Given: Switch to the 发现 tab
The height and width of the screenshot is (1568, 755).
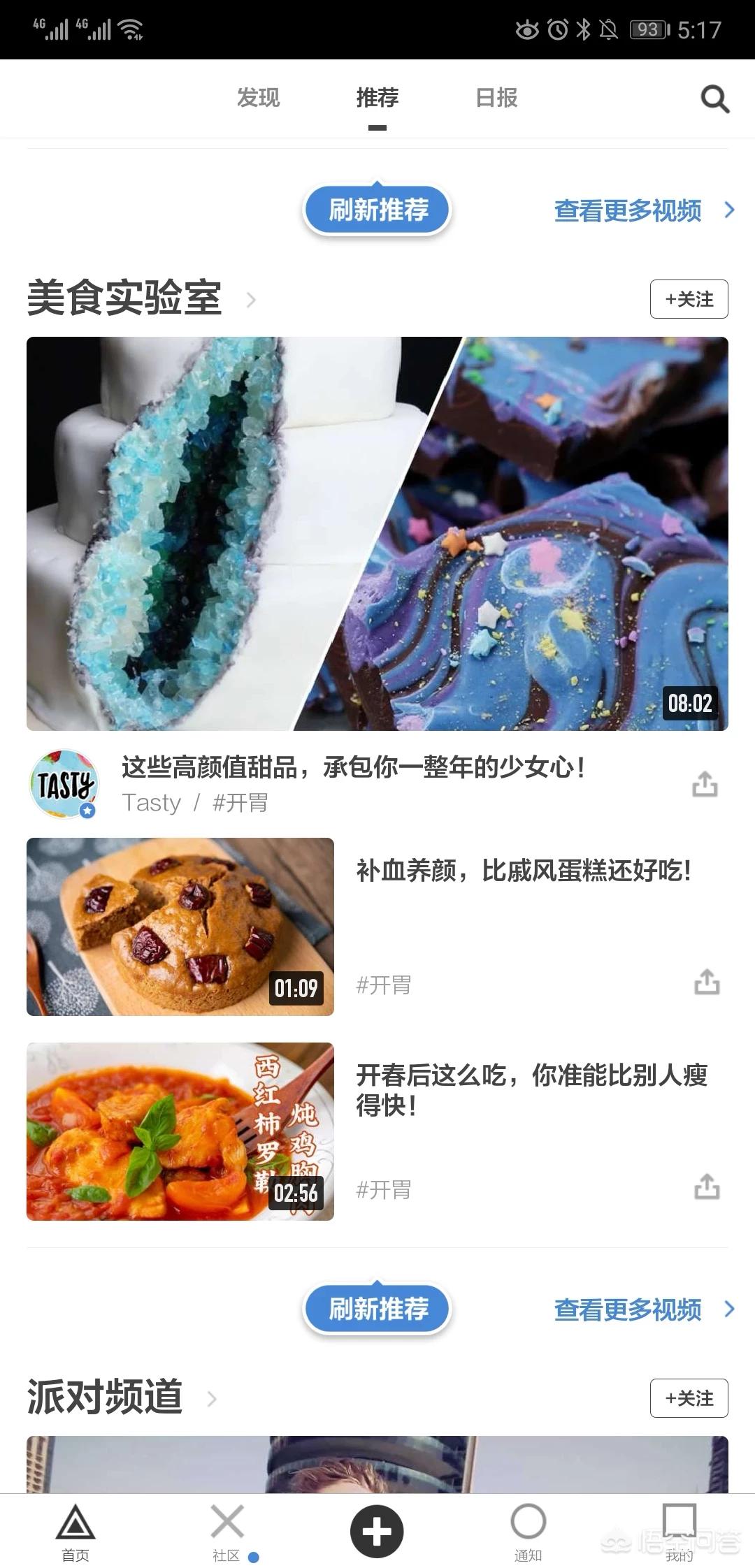Looking at the screenshot, I should [x=258, y=98].
